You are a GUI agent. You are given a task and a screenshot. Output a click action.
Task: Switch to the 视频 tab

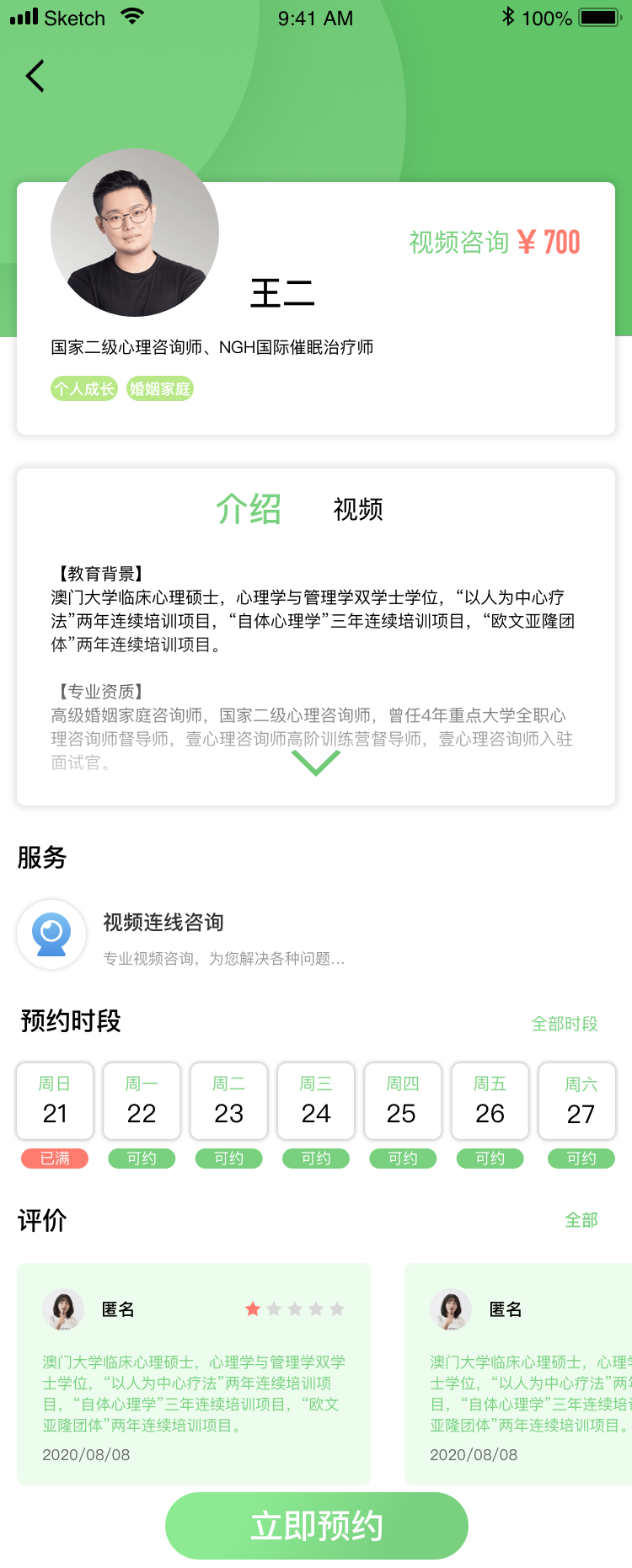(x=358, y=510)
